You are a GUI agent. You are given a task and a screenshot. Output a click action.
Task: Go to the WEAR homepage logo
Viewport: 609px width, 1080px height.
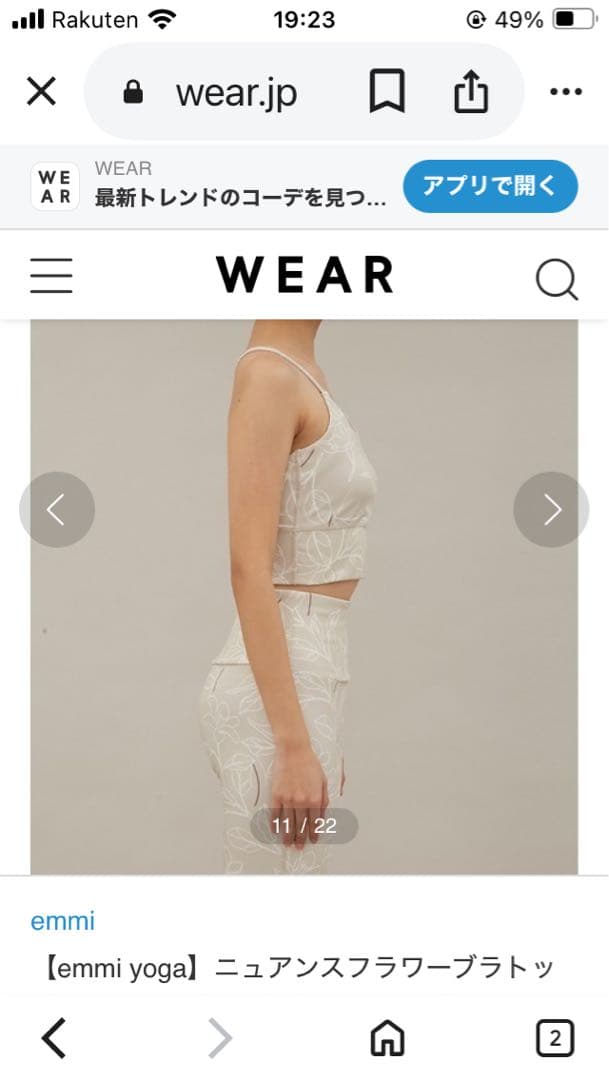(x=305, y=275)
